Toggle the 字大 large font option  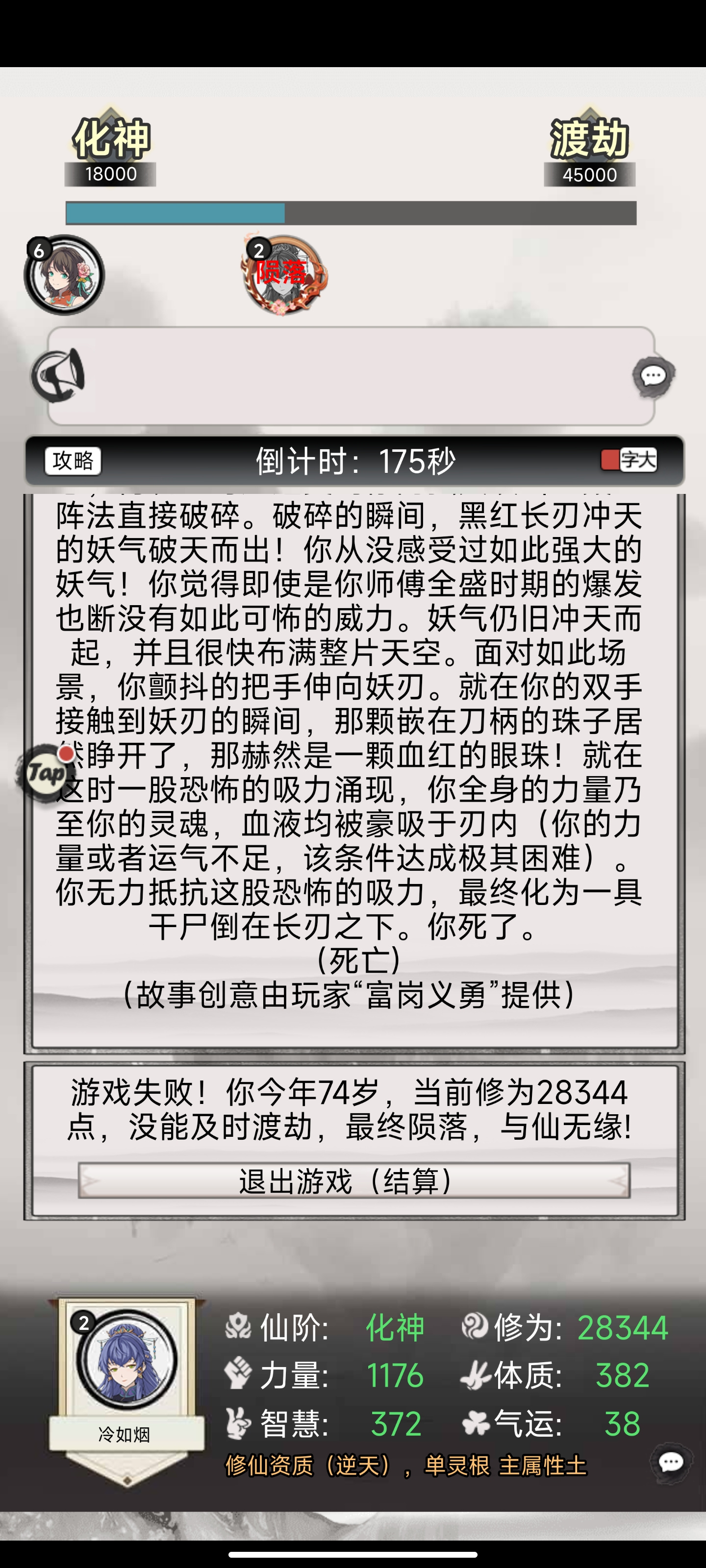click(629, 460)
